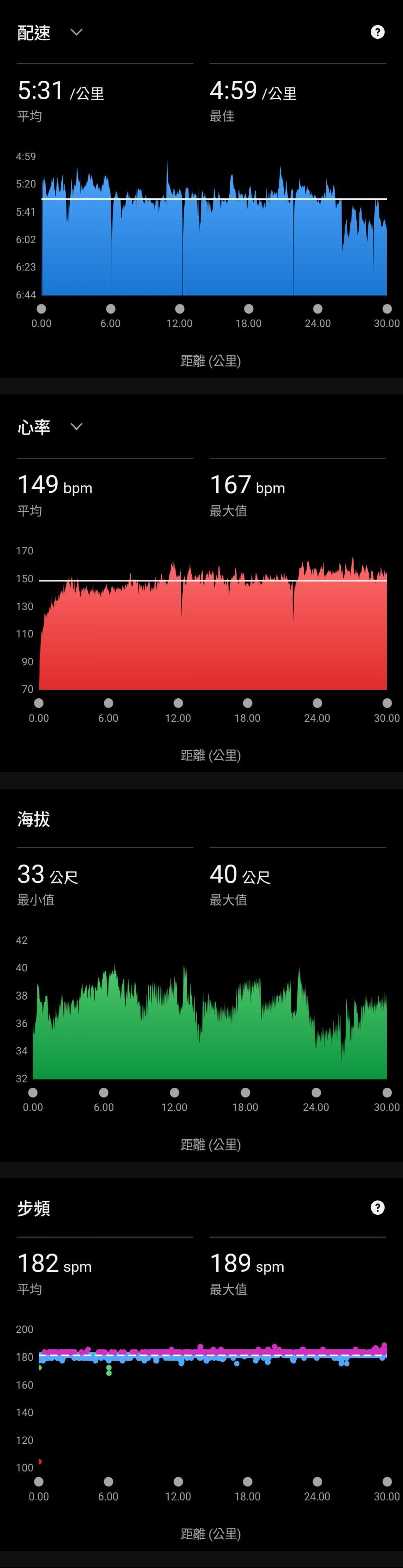Expand the 配速 chart type dropdown

(76, 32)
